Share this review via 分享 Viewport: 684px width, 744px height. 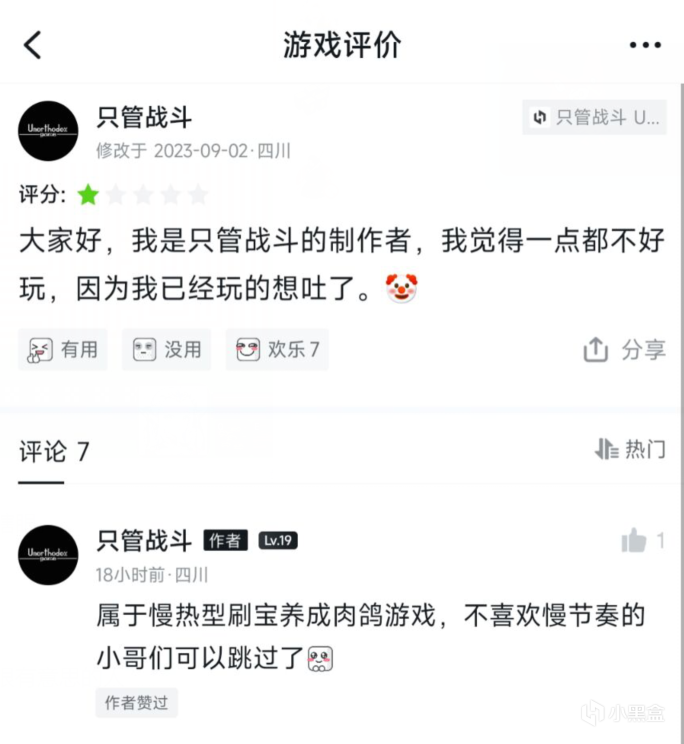pos(624,349)
